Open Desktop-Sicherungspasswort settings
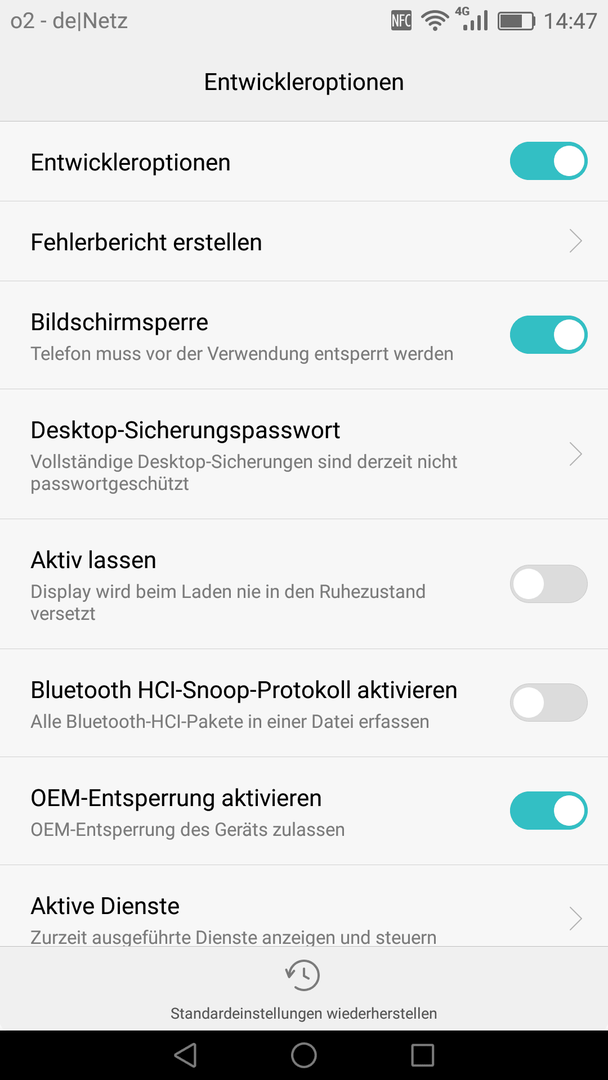Screen dimensions: 608x1080 pyautogui.click(x=304, y=454)
